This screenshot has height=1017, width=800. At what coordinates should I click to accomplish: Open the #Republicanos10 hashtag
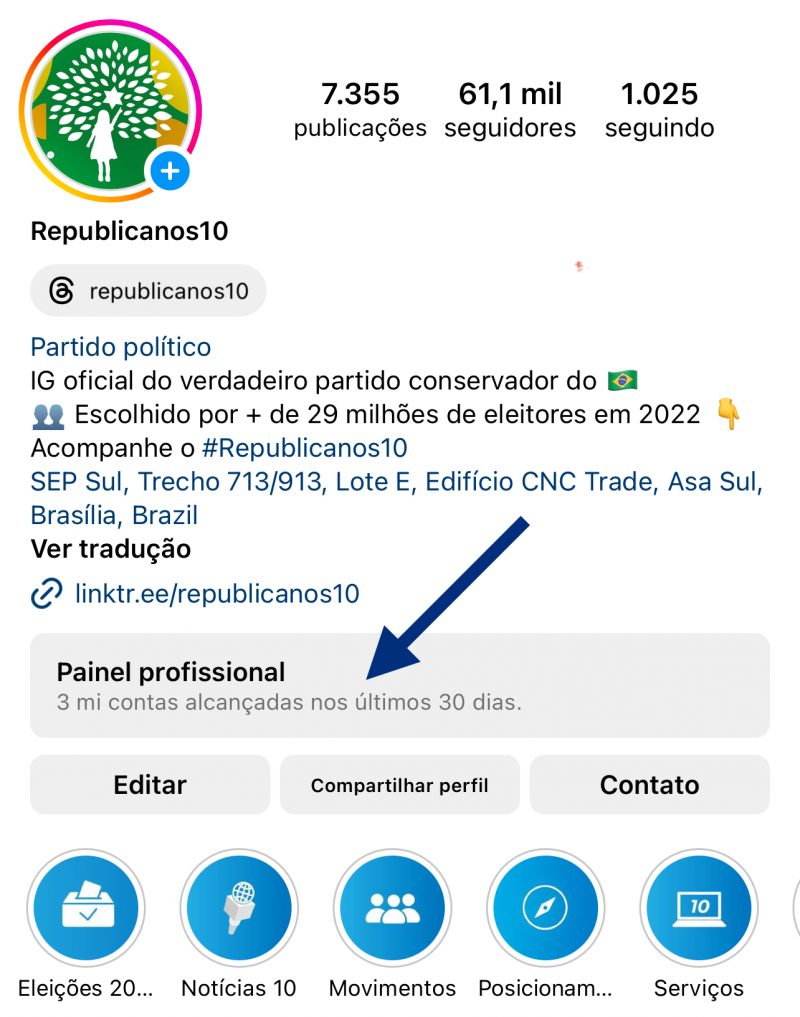tap(304, 446)
